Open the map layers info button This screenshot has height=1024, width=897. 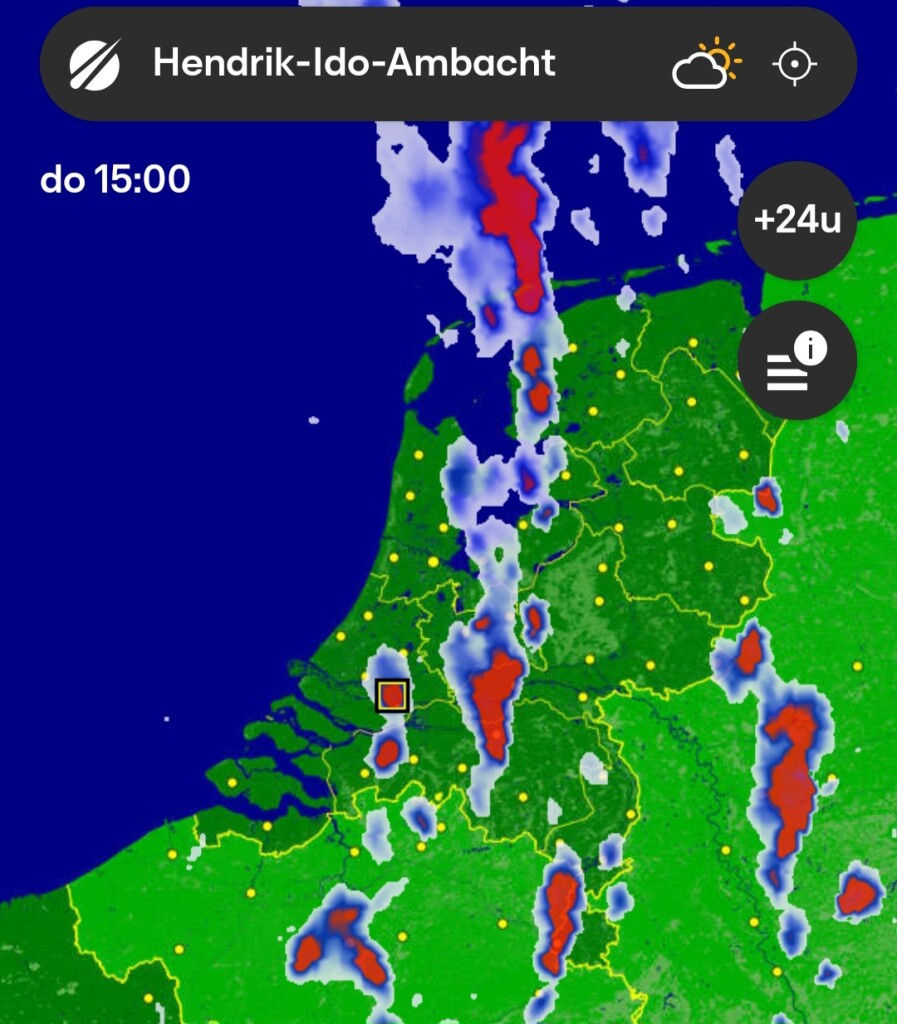[797, 361]
